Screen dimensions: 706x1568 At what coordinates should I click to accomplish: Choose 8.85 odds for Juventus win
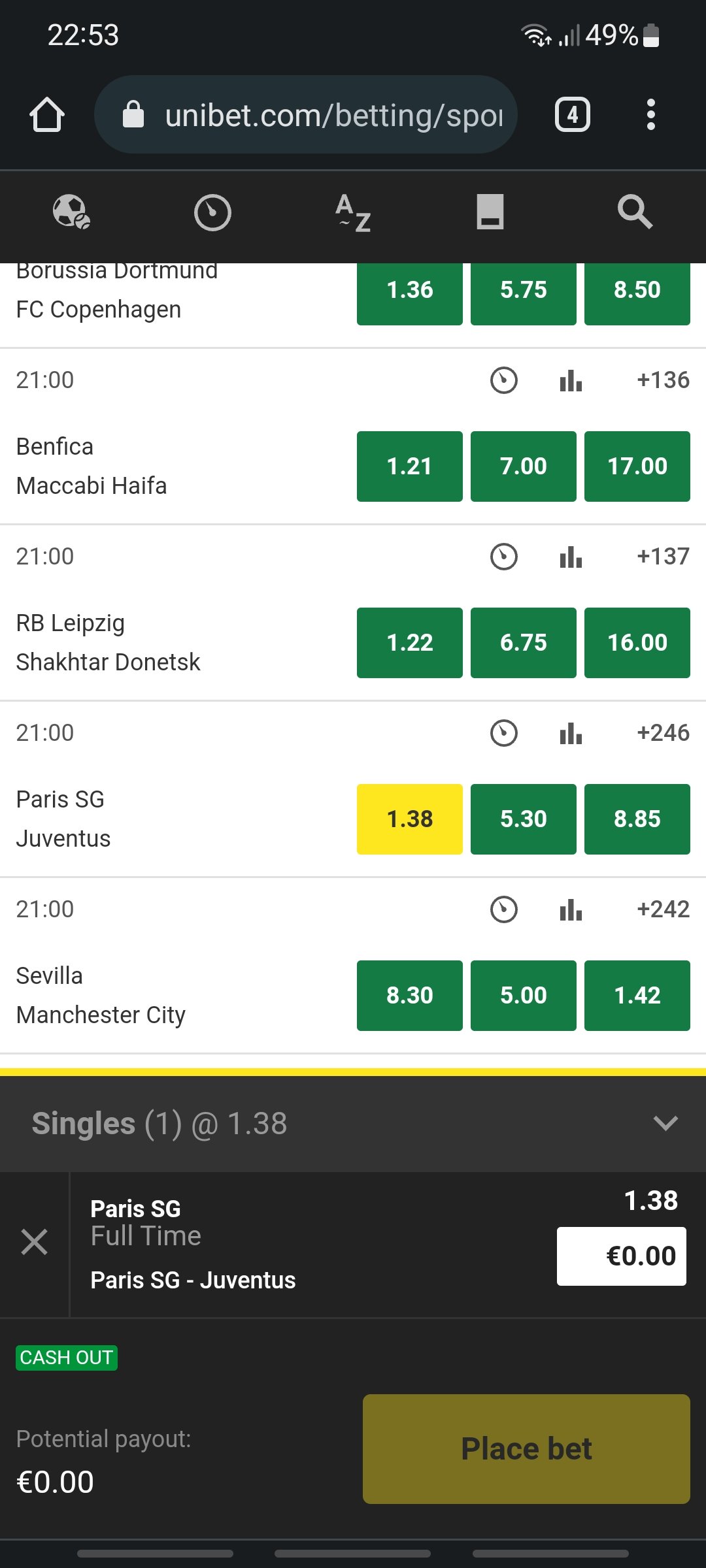[637, 819]
